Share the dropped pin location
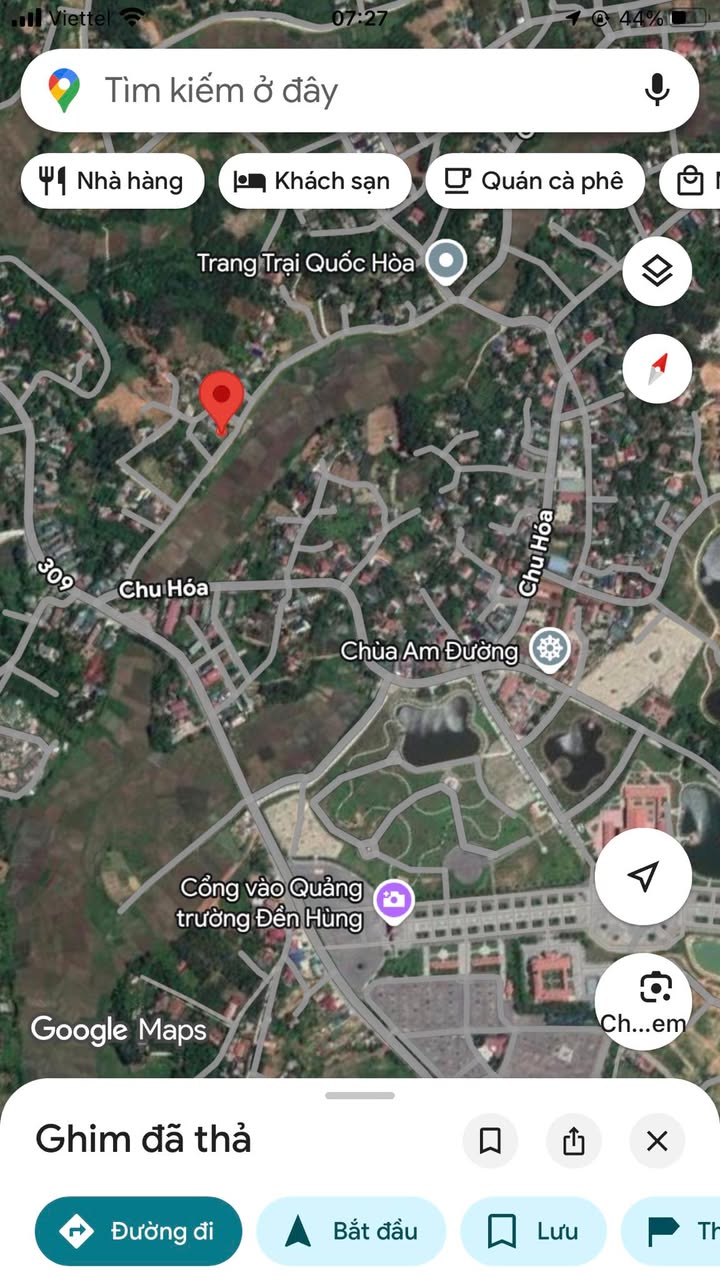The height and width of the screenshot is (1280, 720). (x=574, y=1141)
